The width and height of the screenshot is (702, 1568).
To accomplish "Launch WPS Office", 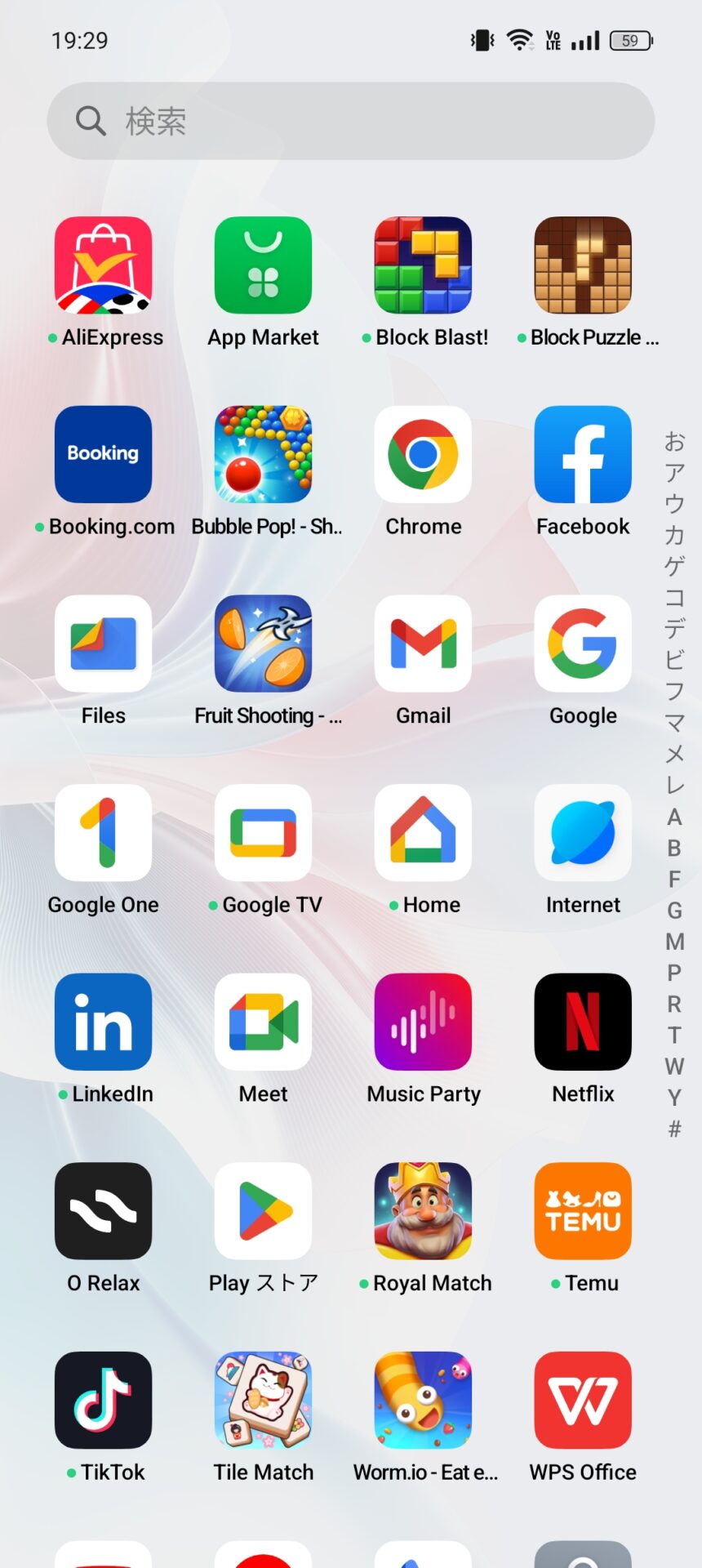I will coord(583,1401).
